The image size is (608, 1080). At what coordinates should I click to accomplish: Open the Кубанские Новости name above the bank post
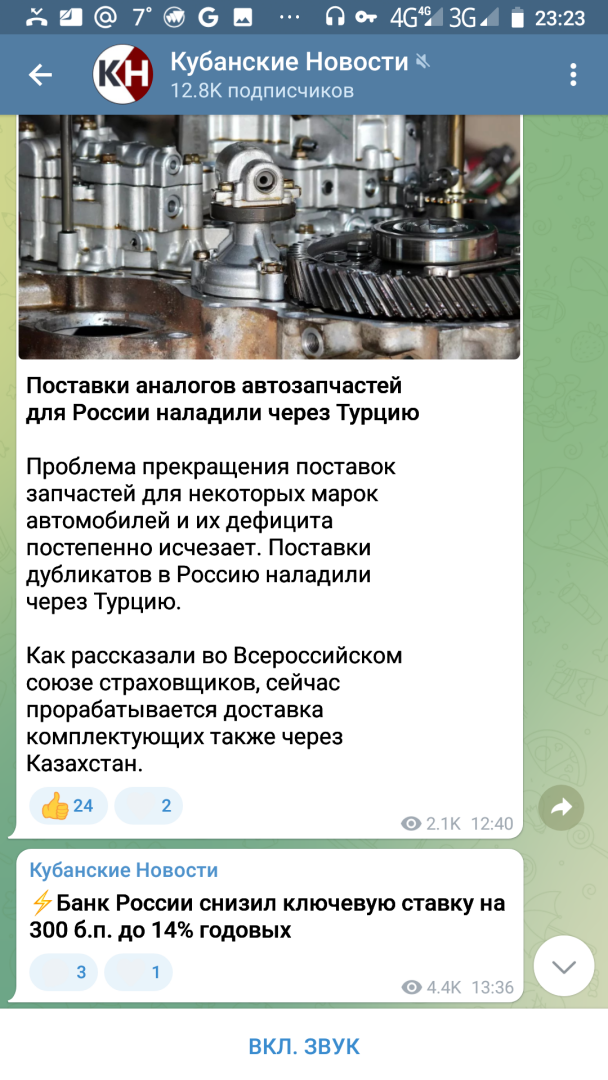124,870
